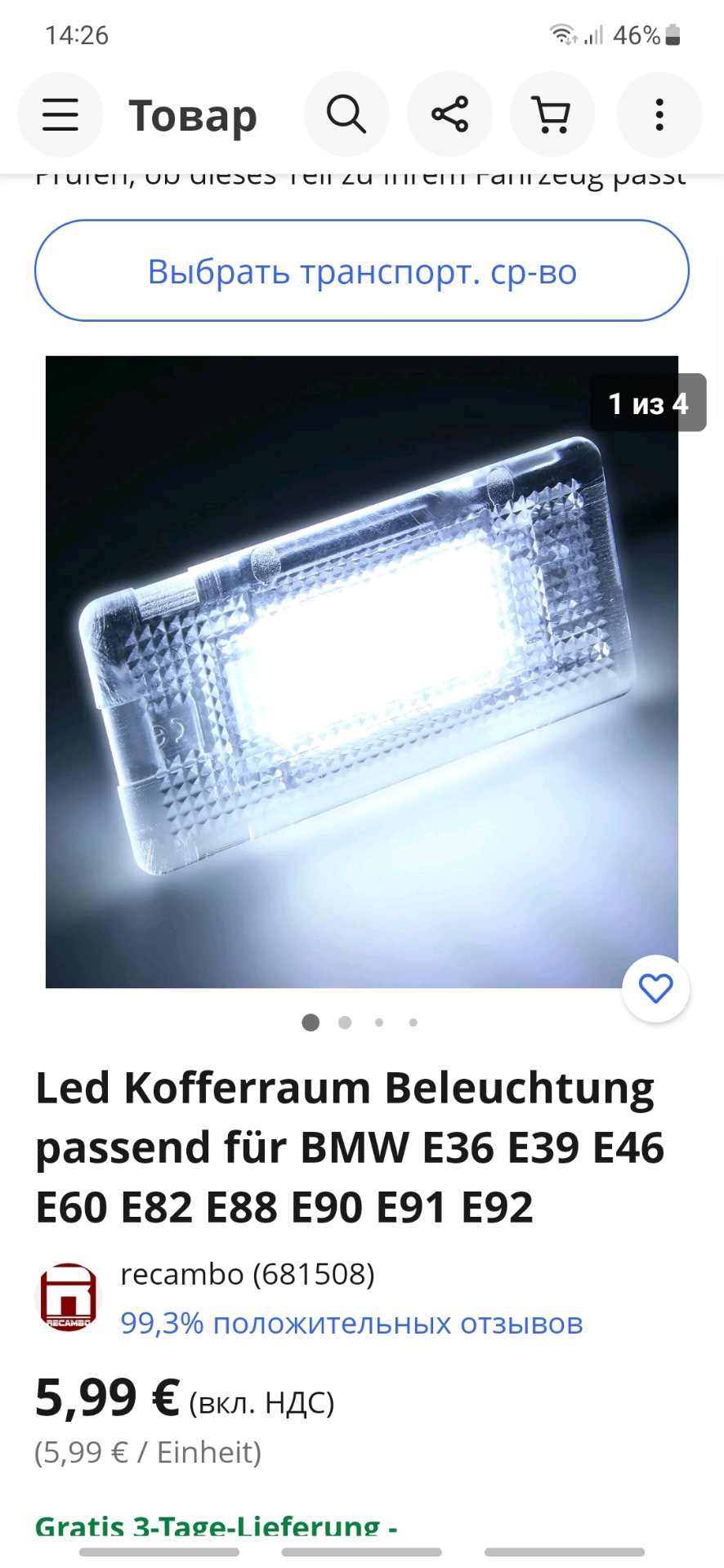The width and height of the screenshot is (724, 1568).
Task: Add item to watchlist with heart icon
Action: pos(655,989)
